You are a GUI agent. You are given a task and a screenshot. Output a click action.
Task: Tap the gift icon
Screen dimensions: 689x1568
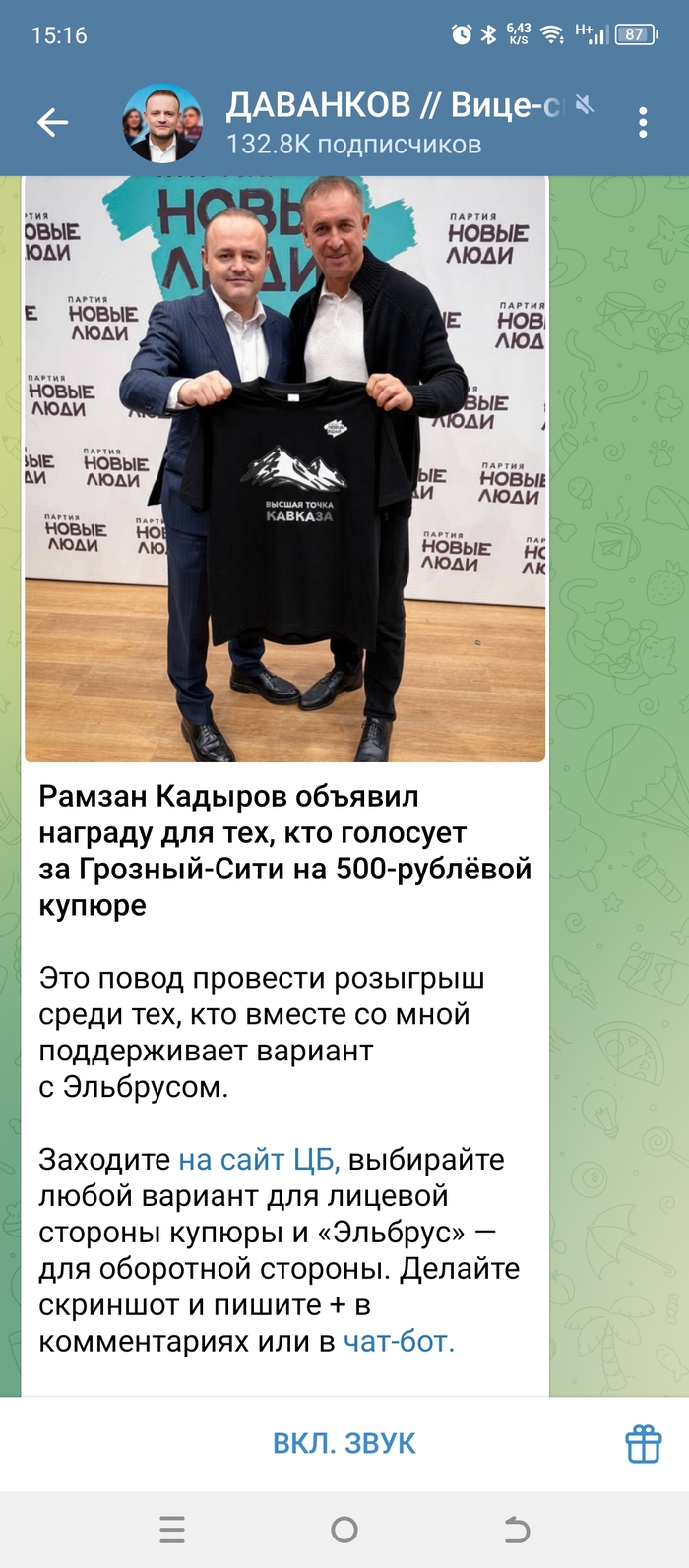point(644,1443)
